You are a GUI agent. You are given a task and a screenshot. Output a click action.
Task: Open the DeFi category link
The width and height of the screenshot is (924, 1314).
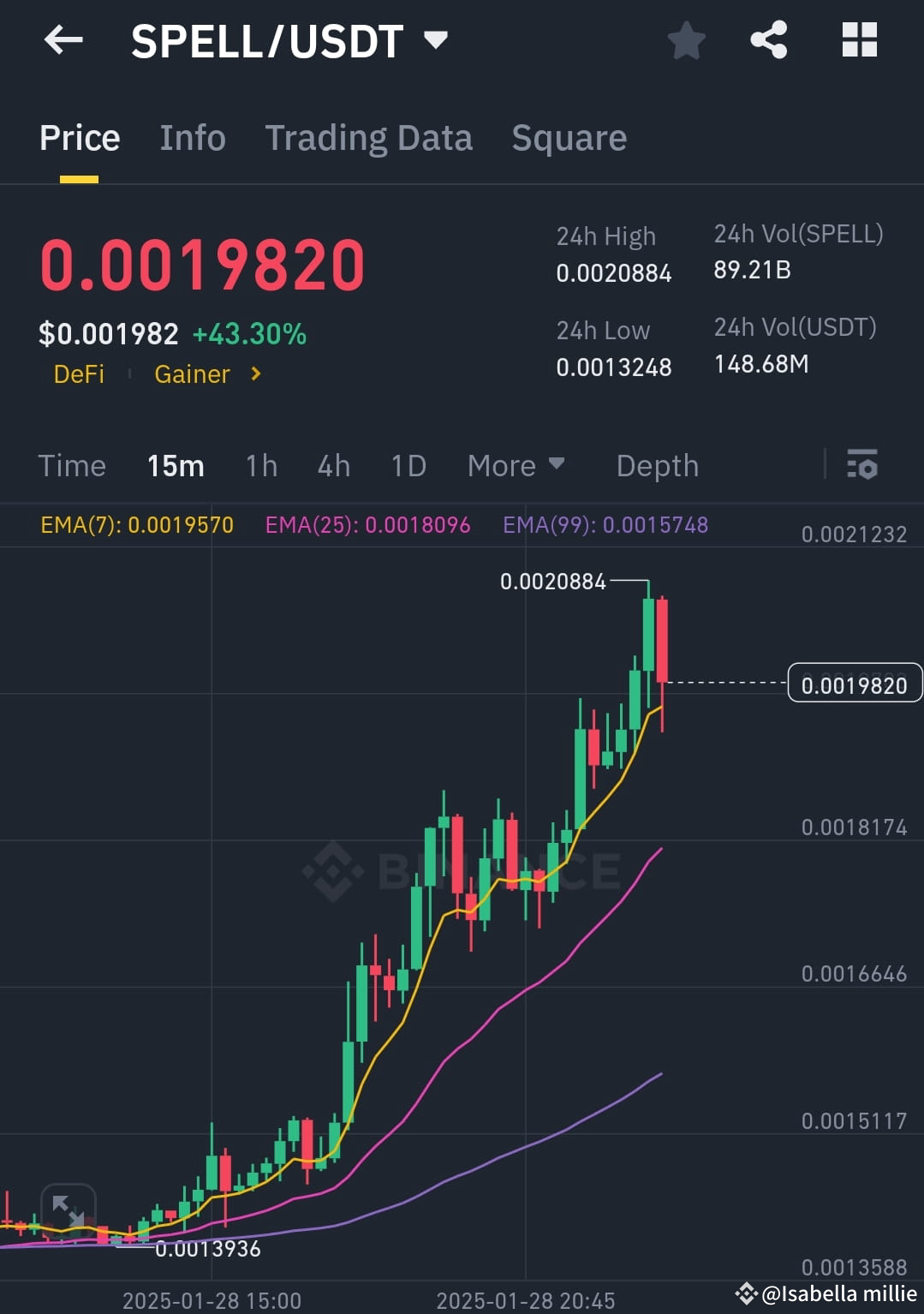tap(80, 374)
